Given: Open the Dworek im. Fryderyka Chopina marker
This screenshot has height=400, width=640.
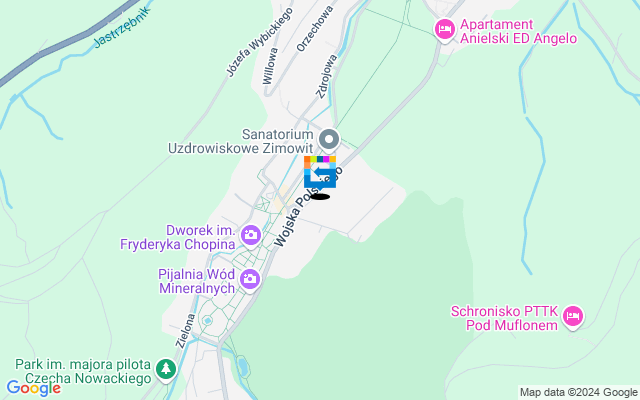Looking at the screenshot, I should 250,235.
